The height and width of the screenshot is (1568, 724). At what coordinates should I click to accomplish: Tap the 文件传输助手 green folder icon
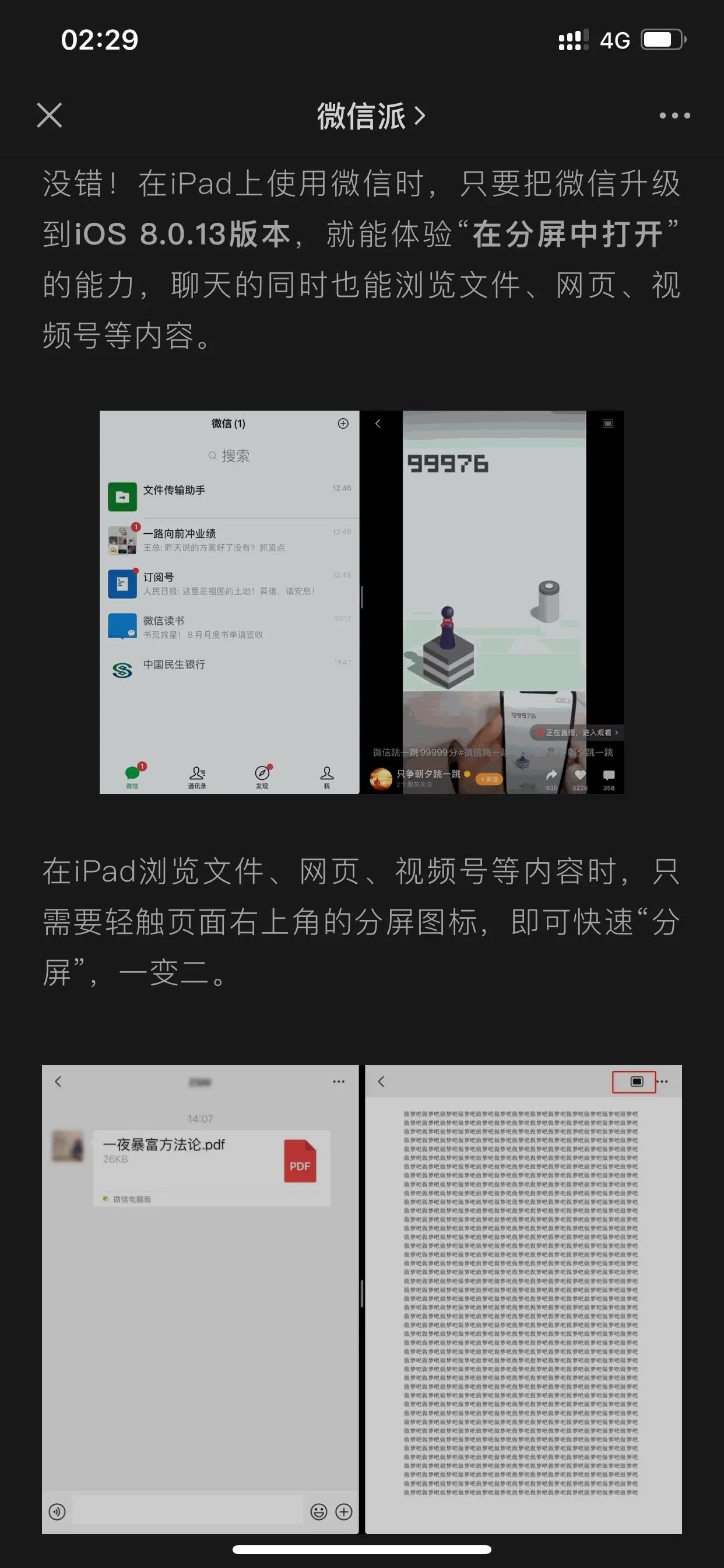point(122,495)
